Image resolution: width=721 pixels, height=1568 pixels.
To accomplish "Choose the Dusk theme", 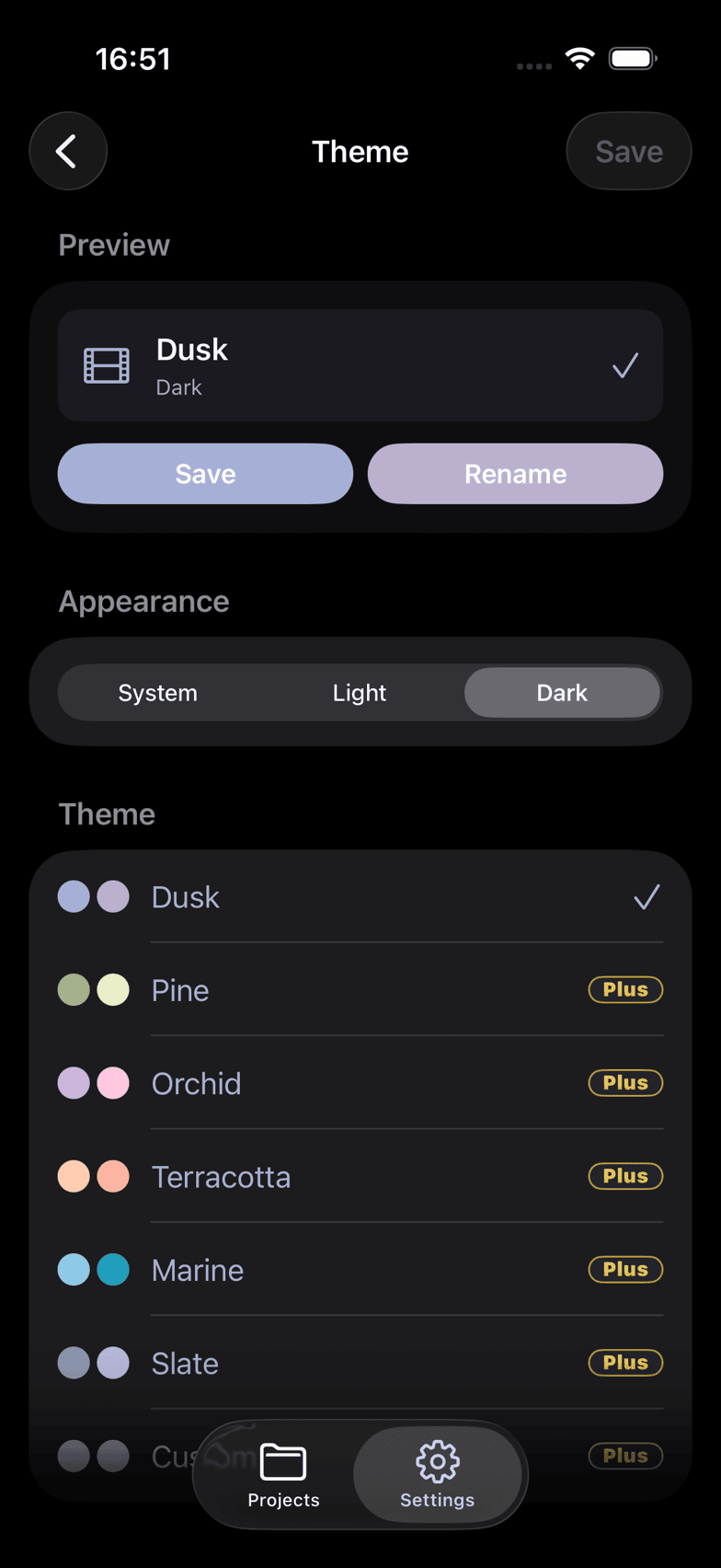I will (x=360, y=897).
